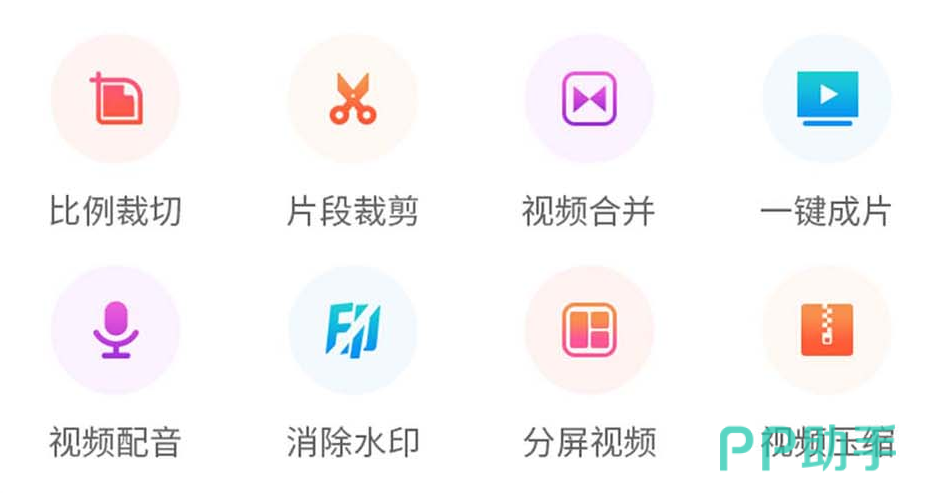Tap the 一键成片 option
The image size is (931, 493).
826,99
